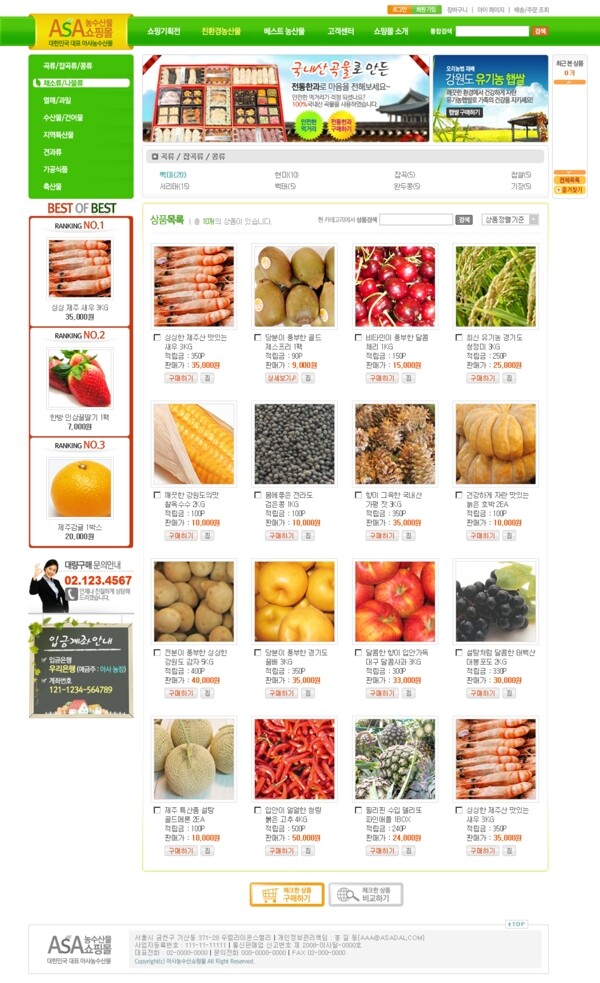Open the 현미(10) subcategory link
The width and height of the screenshot is (600, 983).
286,174
